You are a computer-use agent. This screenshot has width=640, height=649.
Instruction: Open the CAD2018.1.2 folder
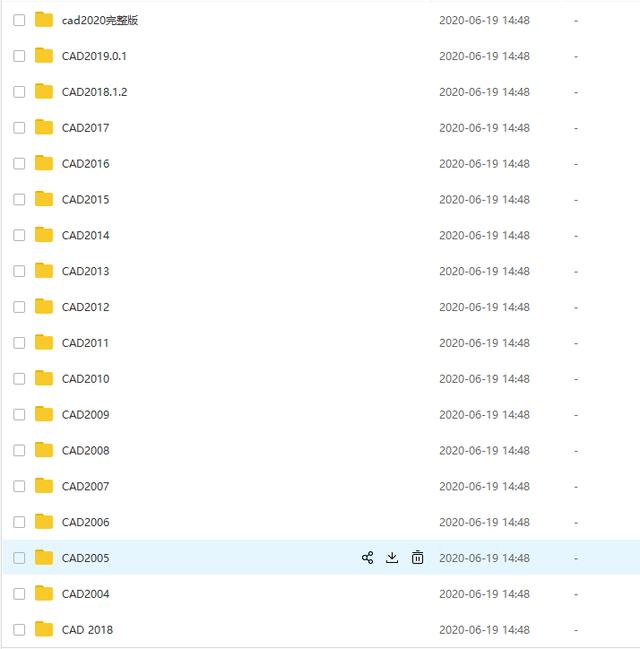(94, 92)
